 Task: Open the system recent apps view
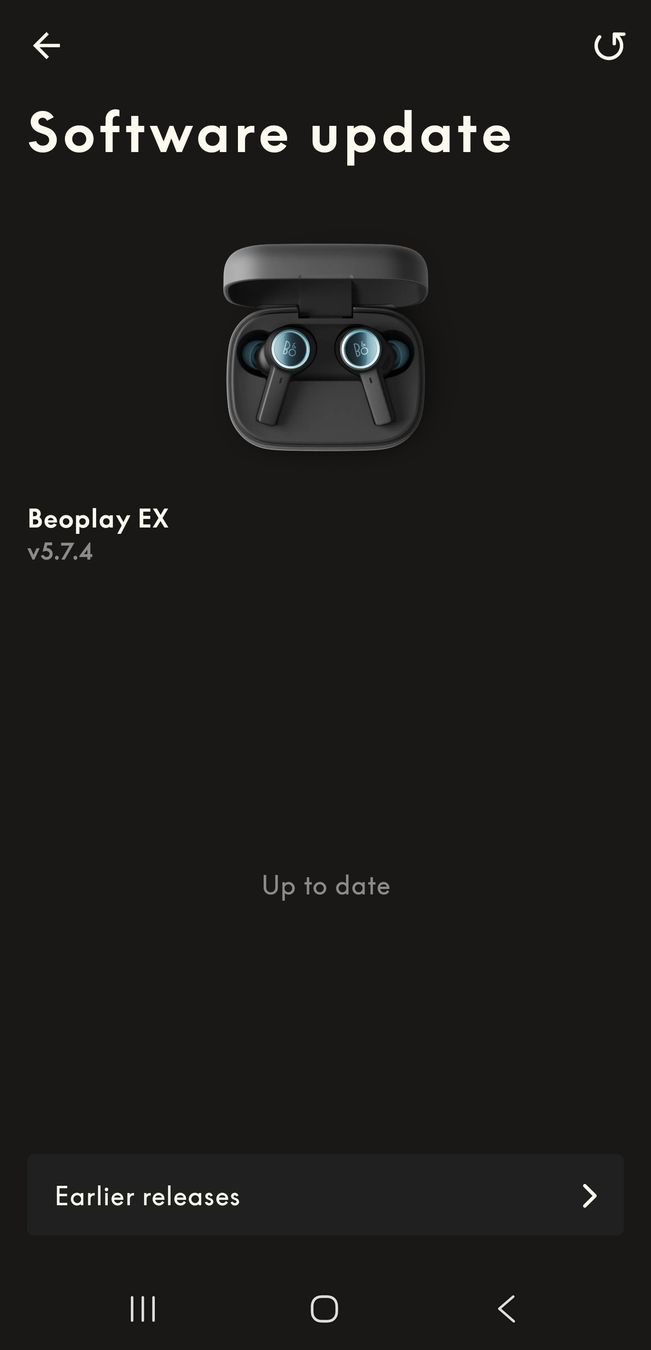click(x=143, y=1309)
